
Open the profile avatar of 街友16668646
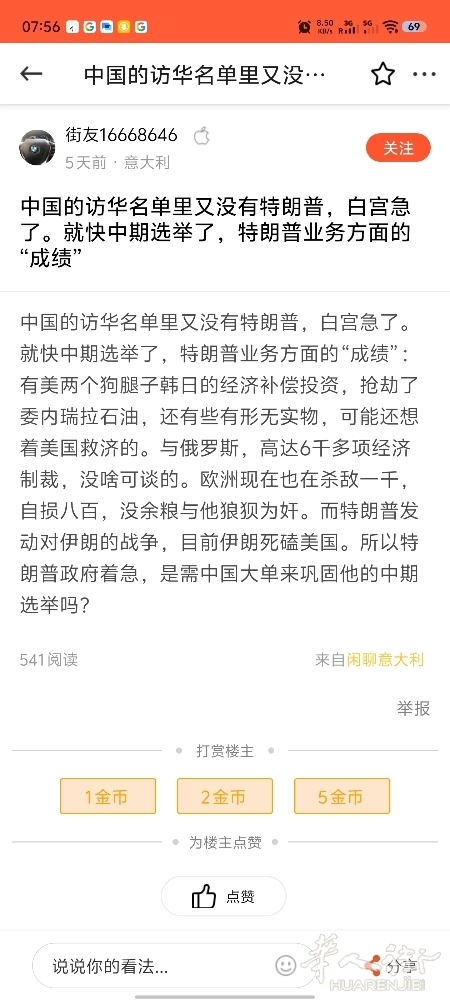(37, 147)
